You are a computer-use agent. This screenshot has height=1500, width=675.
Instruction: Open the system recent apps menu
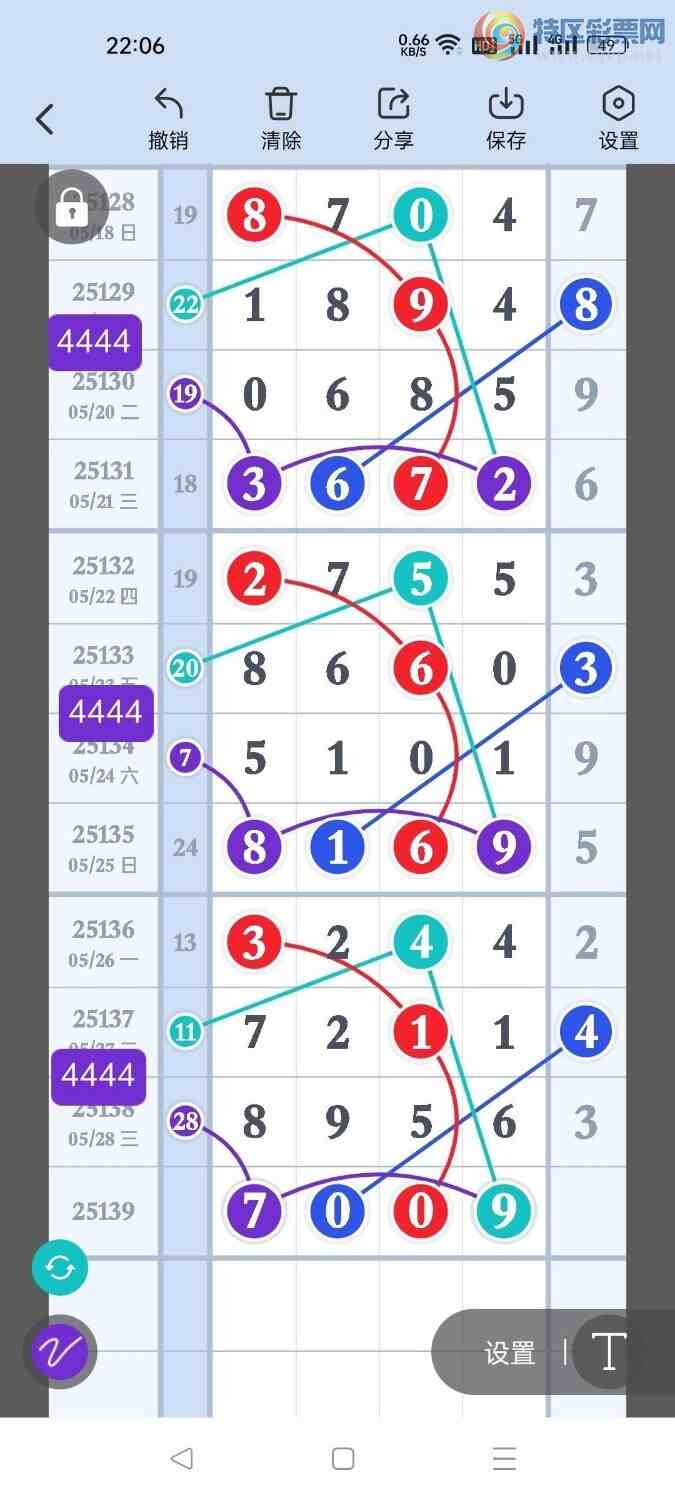point(504,1459)
